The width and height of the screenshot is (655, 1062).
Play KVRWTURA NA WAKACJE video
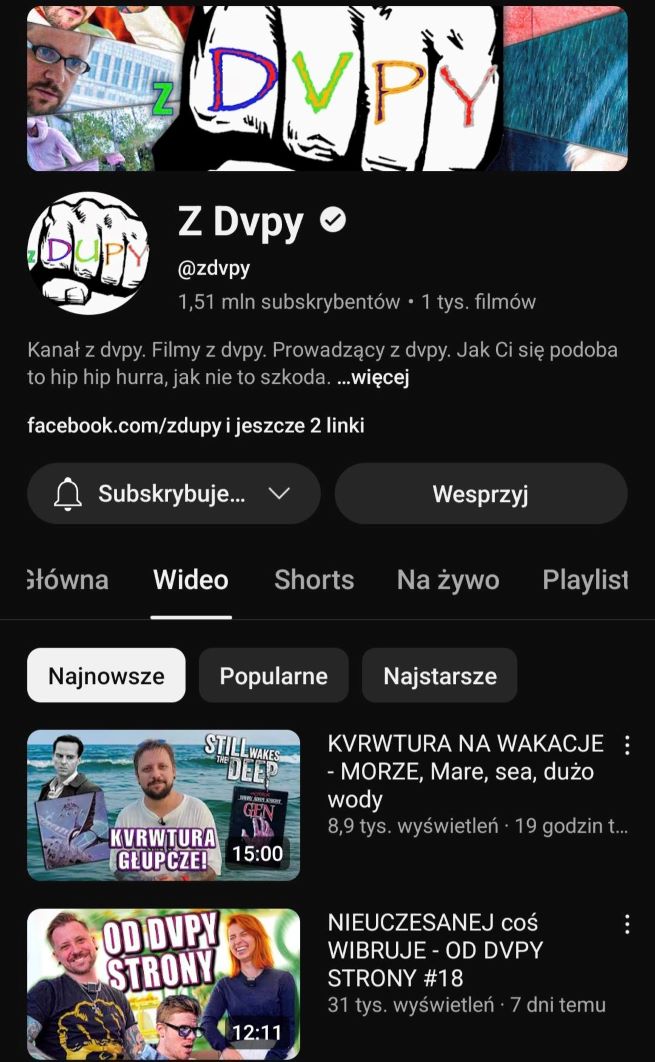pos(163,805)
